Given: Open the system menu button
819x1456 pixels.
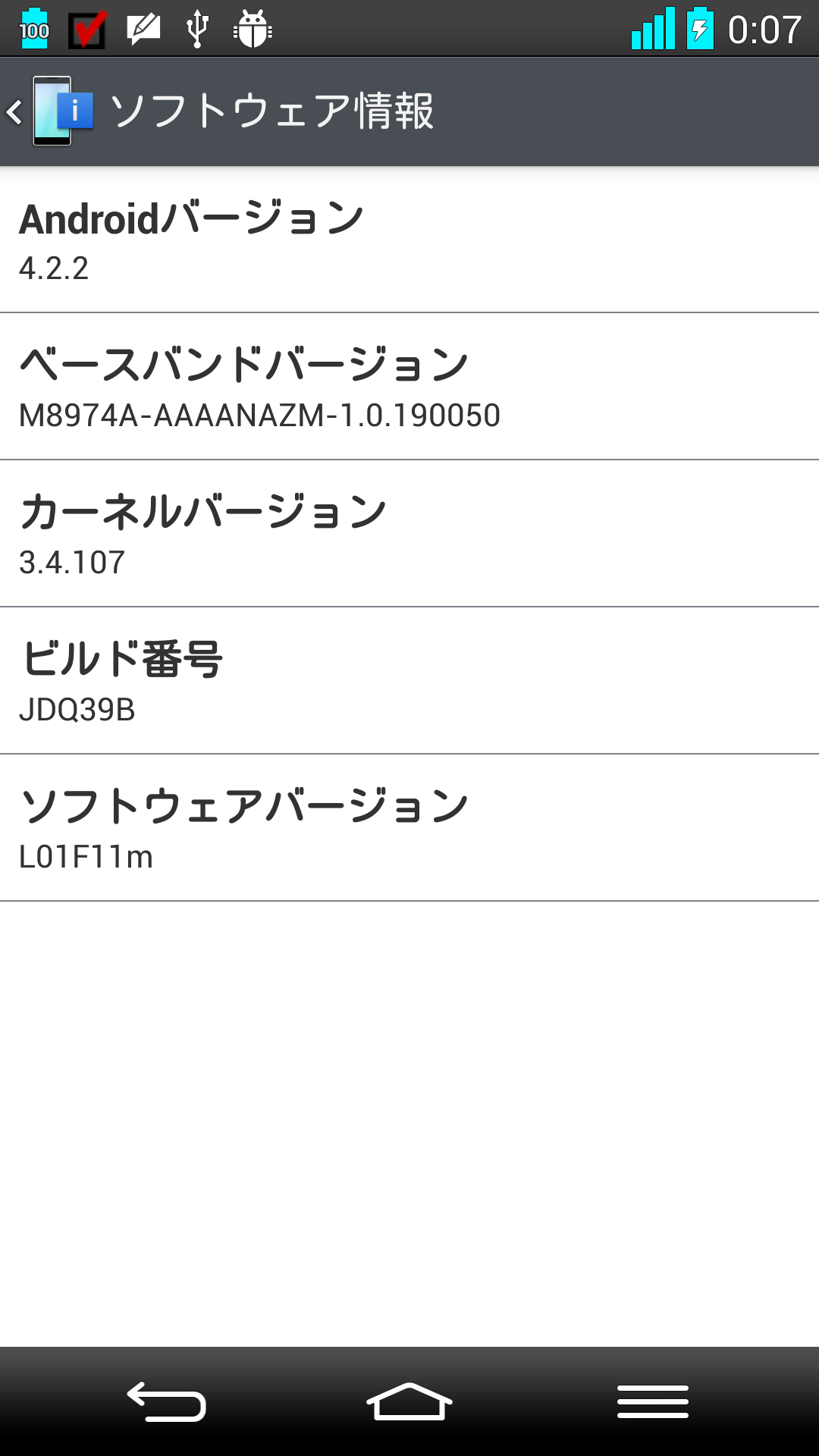Looking at the screenshot, I should (x=652, y=1401).
